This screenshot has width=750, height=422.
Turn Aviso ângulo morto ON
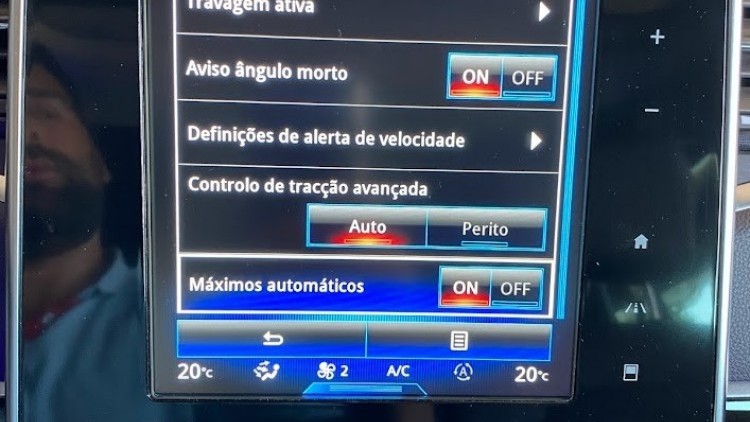(475, 77)
